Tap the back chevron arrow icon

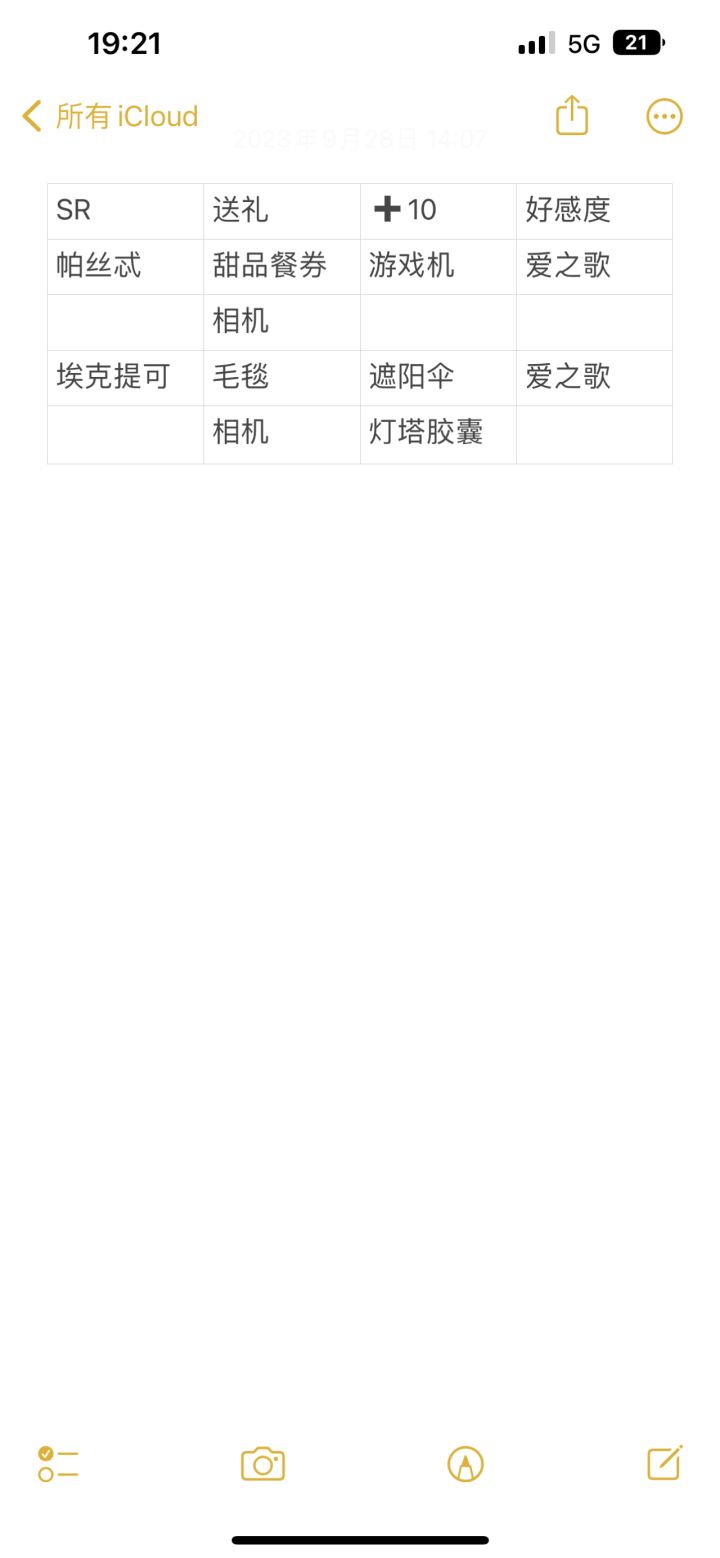click(x=29, y=116)
